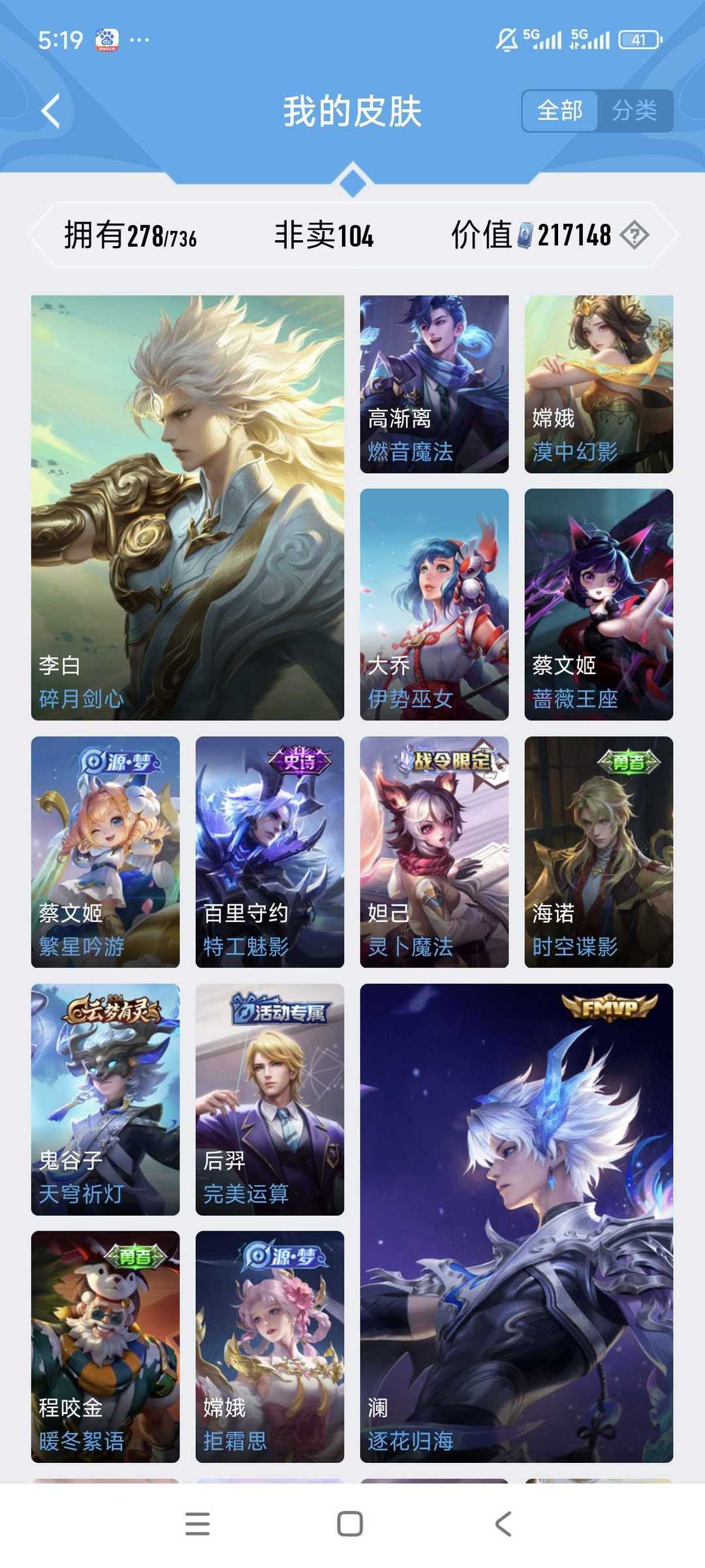This screenshot has height=1568, width=705.
Task: View 程咬金 暖冬絮语 skin
Action: tap(105, 1346)
